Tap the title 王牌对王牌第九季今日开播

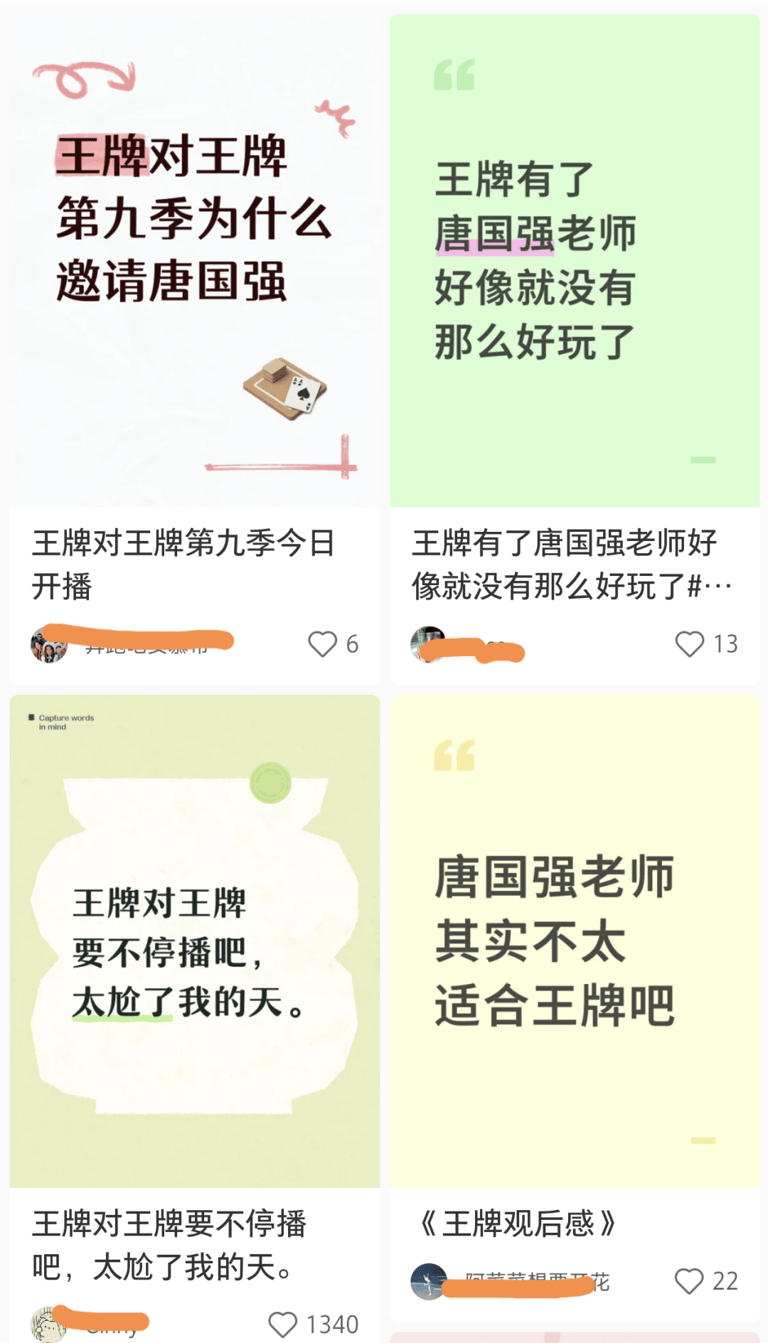click(183, 565)
